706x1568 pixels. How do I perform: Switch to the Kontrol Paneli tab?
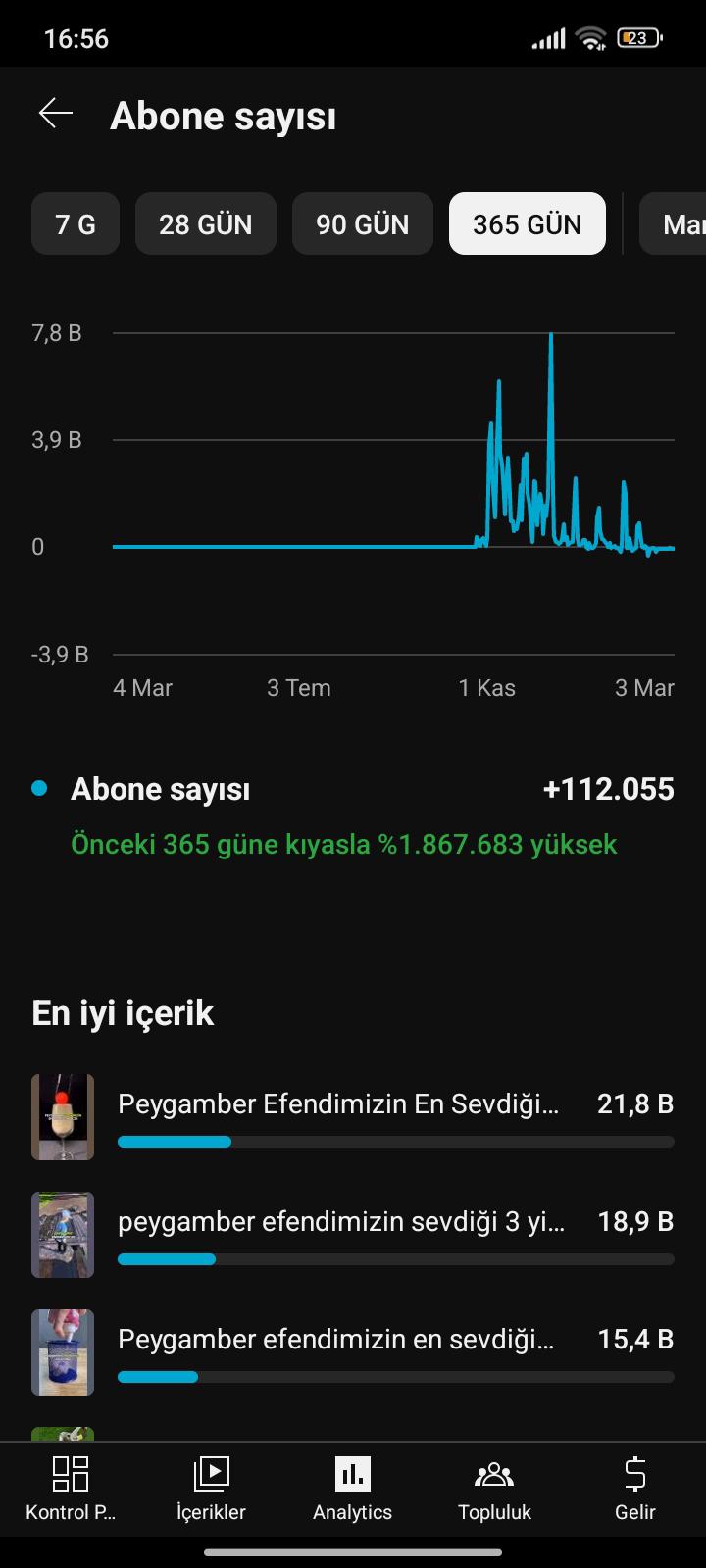[x=71, y=1488]
